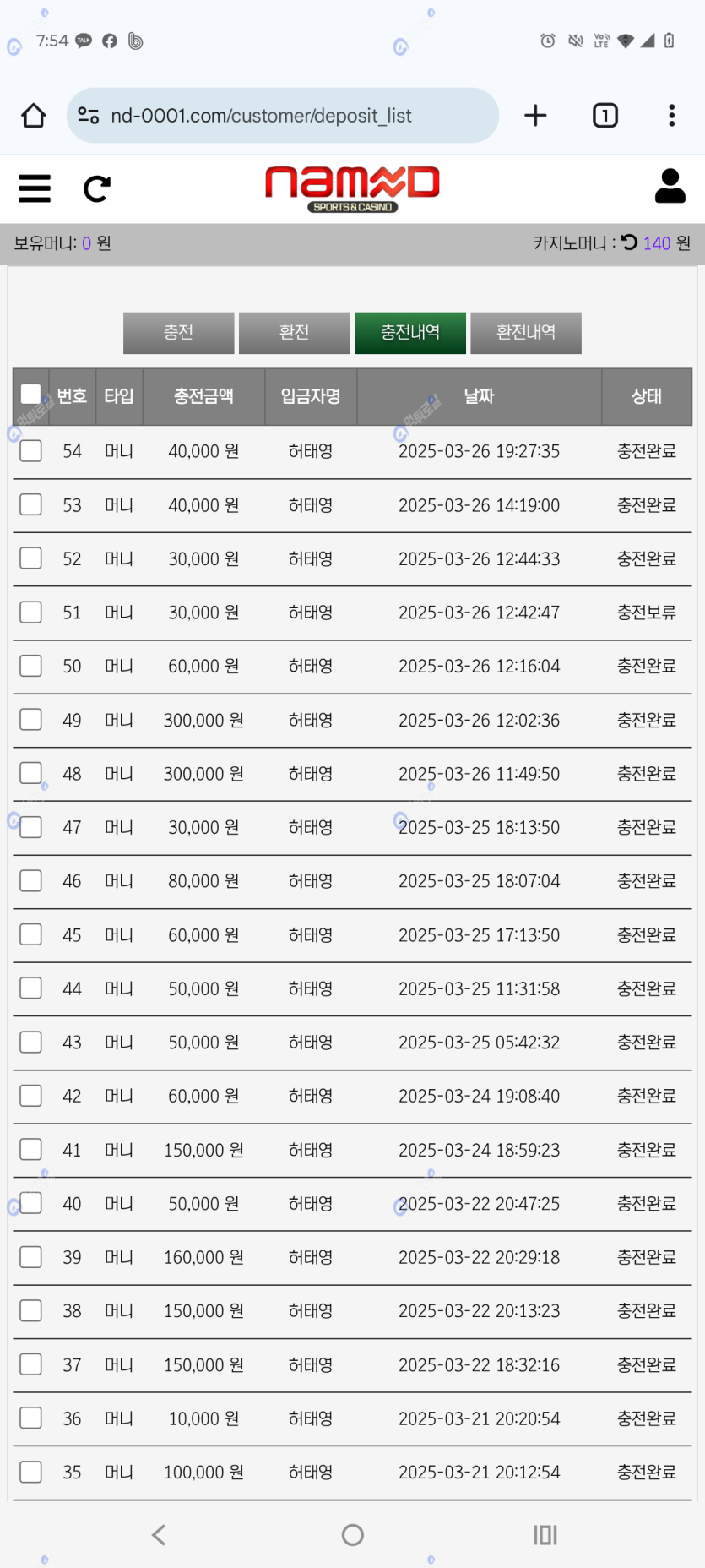This screenshot has height=1568, width=705.
Task: Select the checkbox for row 35
Action: click(x=31, y=1472)
